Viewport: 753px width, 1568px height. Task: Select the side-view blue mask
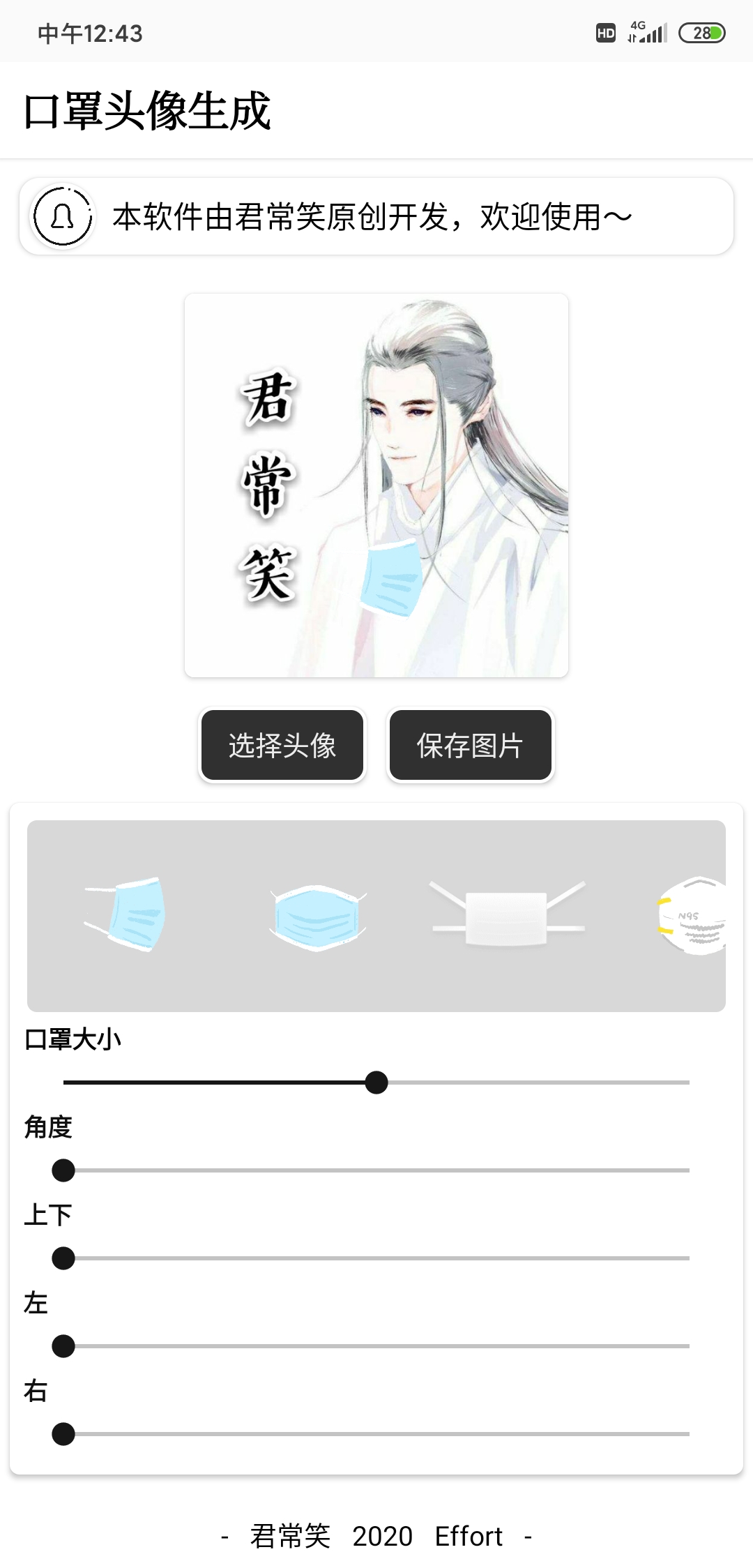click(126, 914)
